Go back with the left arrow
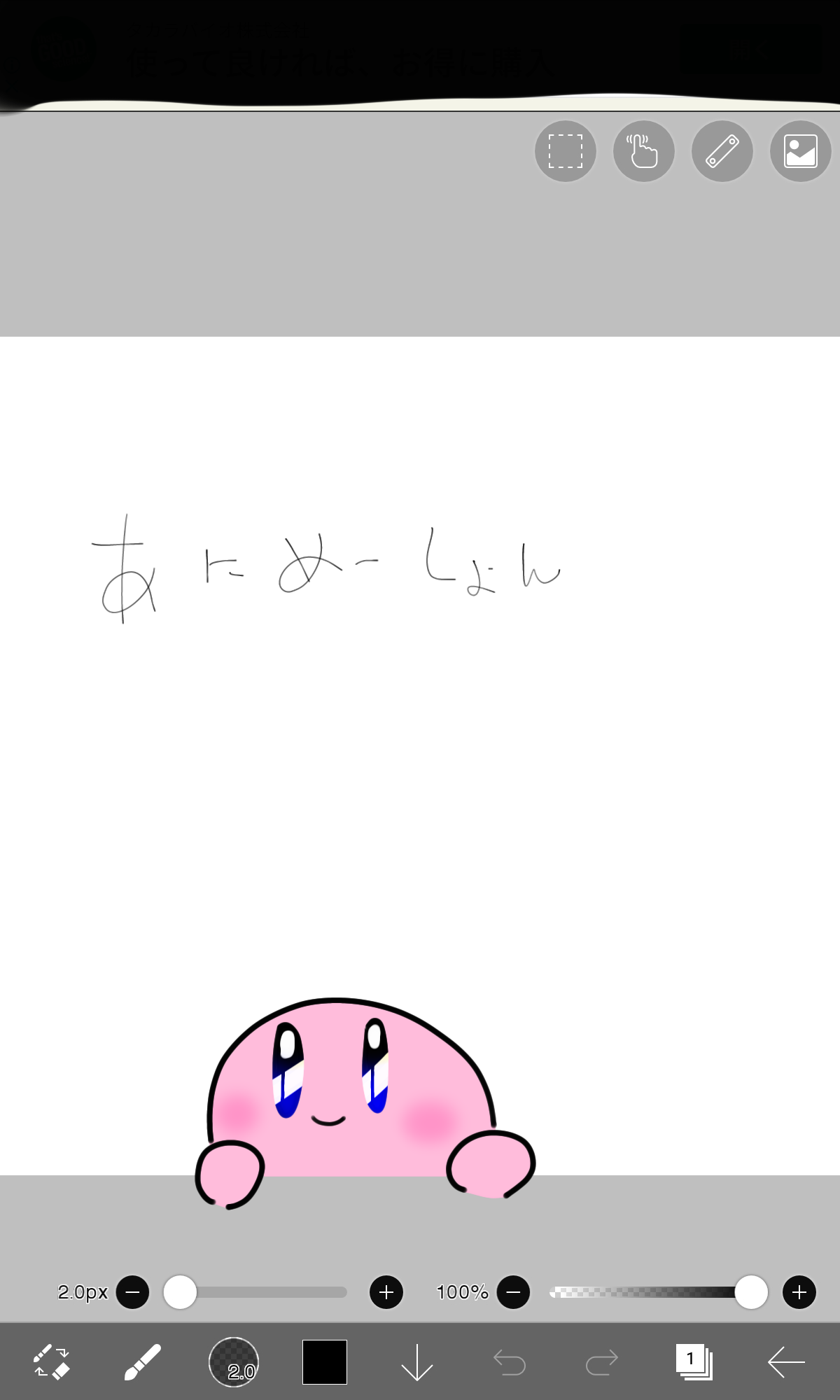Image resolution: width=840 pixels, height=1400 pixels. (786, 1362)
